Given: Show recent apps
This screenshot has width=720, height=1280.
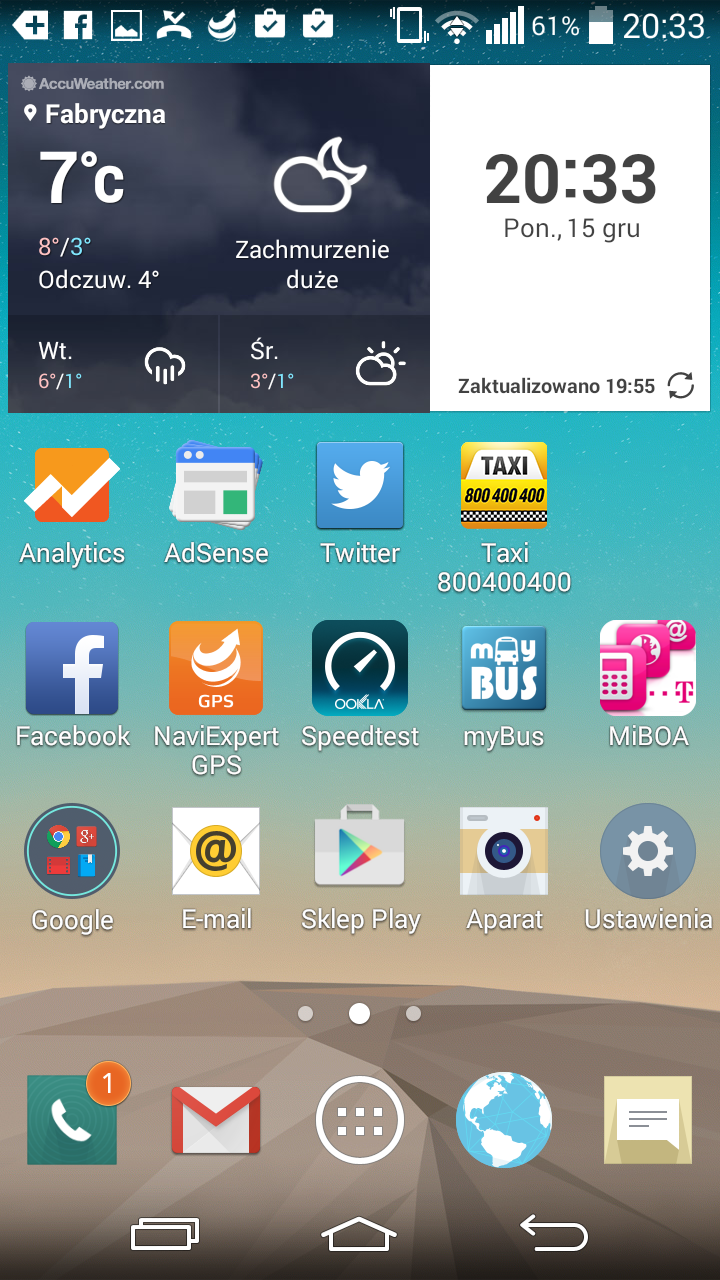Looking at the screenshot, I should [165, 1234].
